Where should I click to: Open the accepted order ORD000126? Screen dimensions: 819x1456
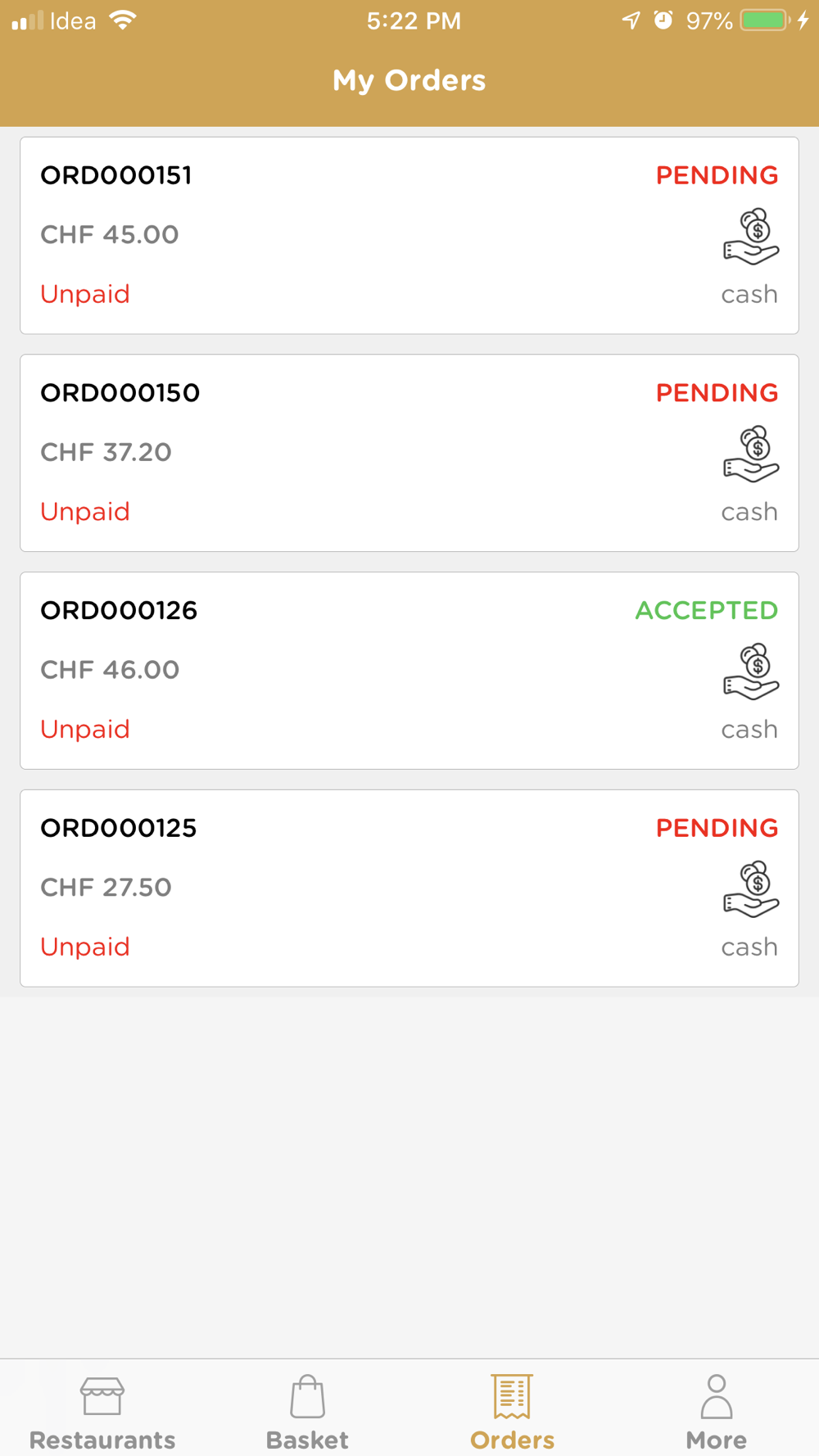coord(409,671)
